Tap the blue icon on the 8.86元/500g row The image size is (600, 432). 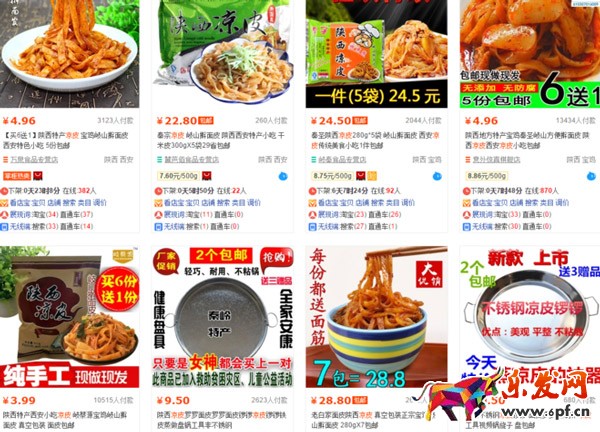point(589,175)
